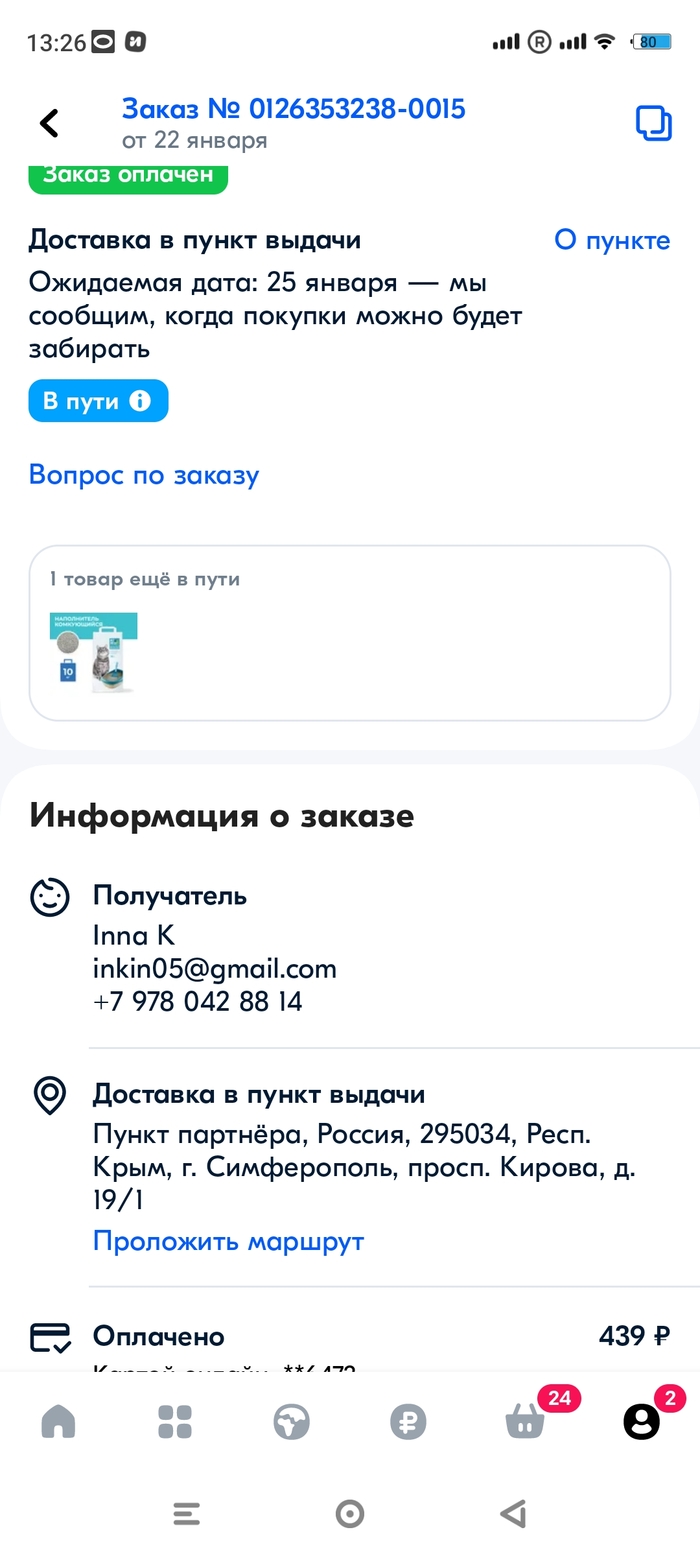This screenshot has height=1556, width=700.
Task: Open the ruble tab in the bottom bar
Action: tap(408, 1421)
